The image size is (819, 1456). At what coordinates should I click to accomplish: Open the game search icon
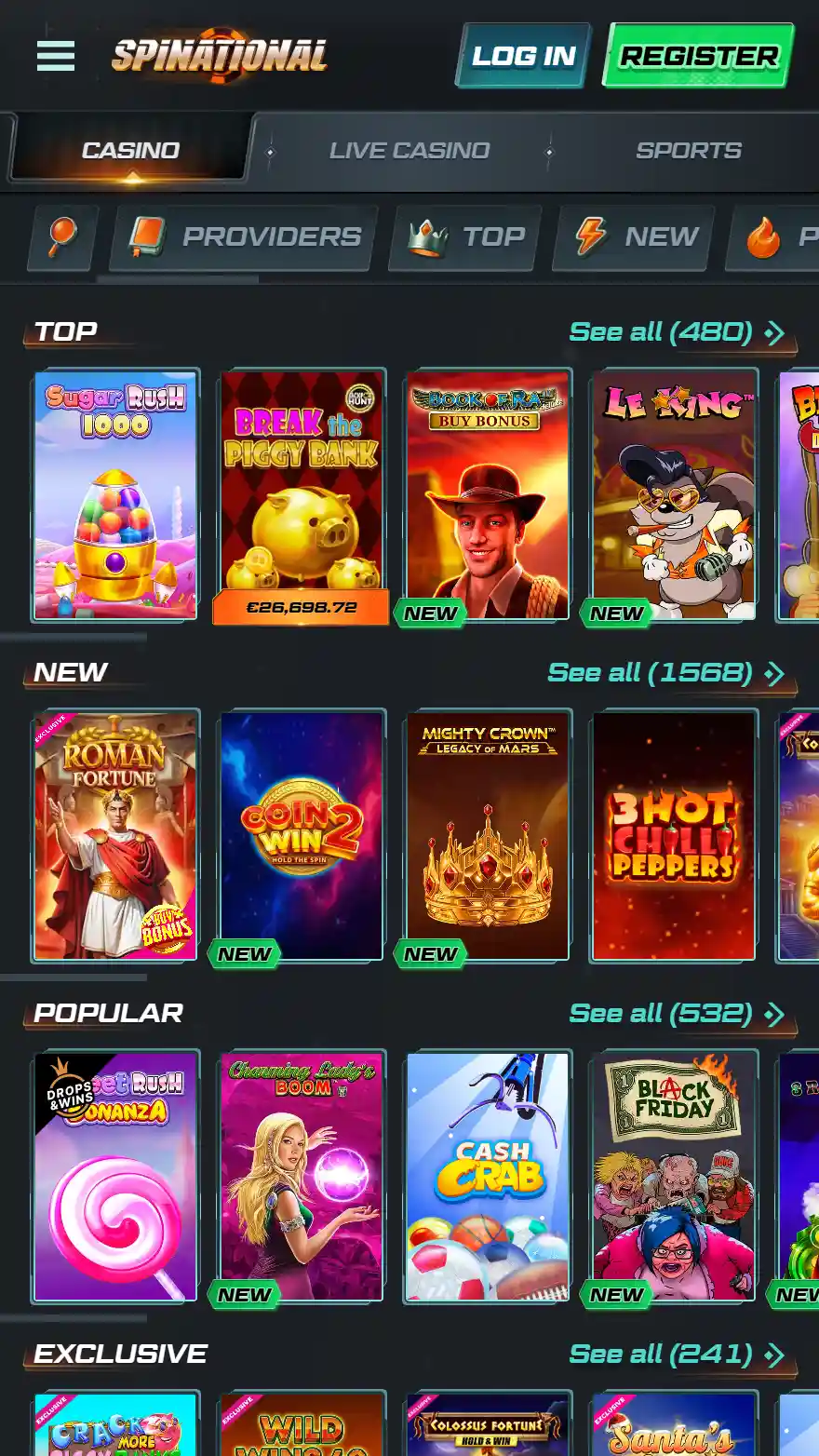click(62, 237)
